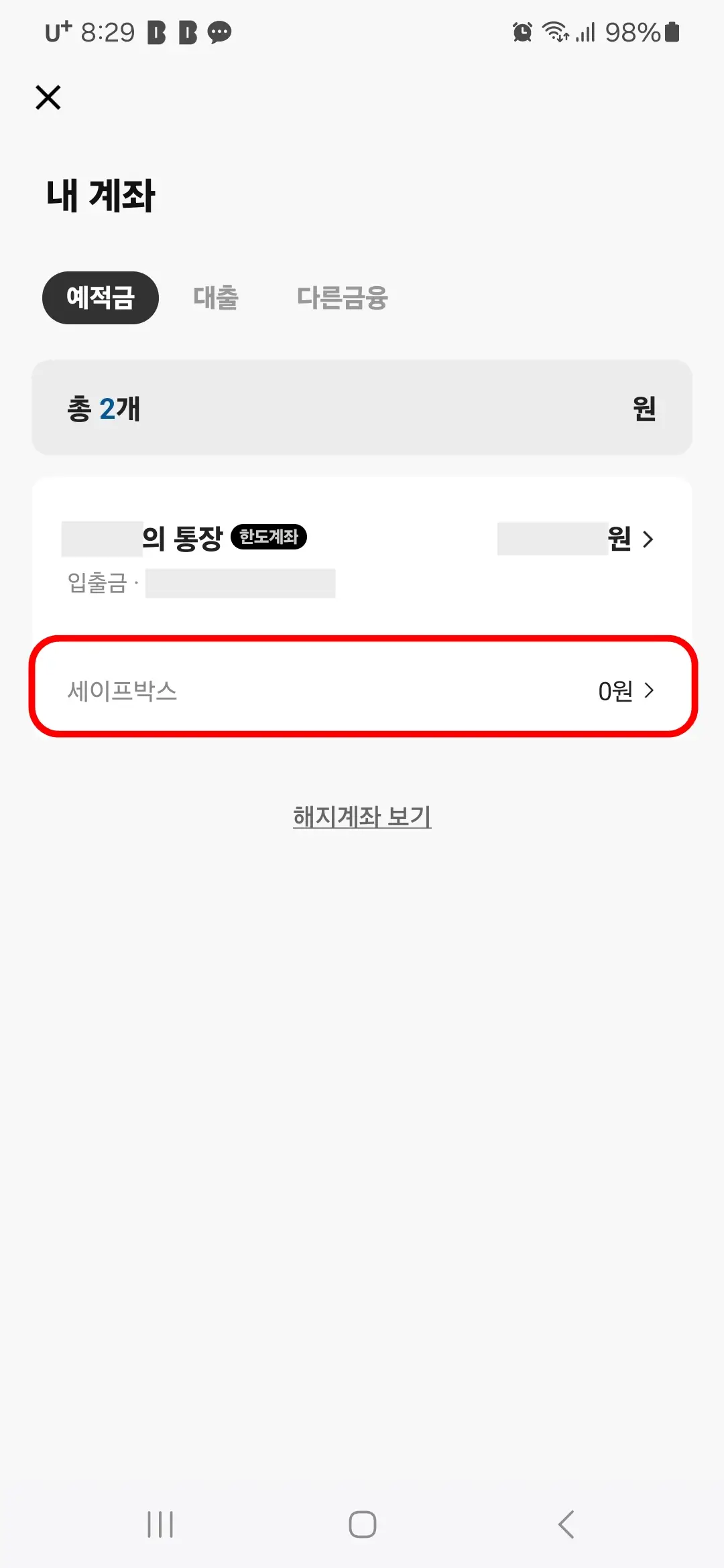Viewport: 724px width, 1568px height.
Task: Tap the Wi-Fi icon in the status bar
Action: (x=555, y=31)
